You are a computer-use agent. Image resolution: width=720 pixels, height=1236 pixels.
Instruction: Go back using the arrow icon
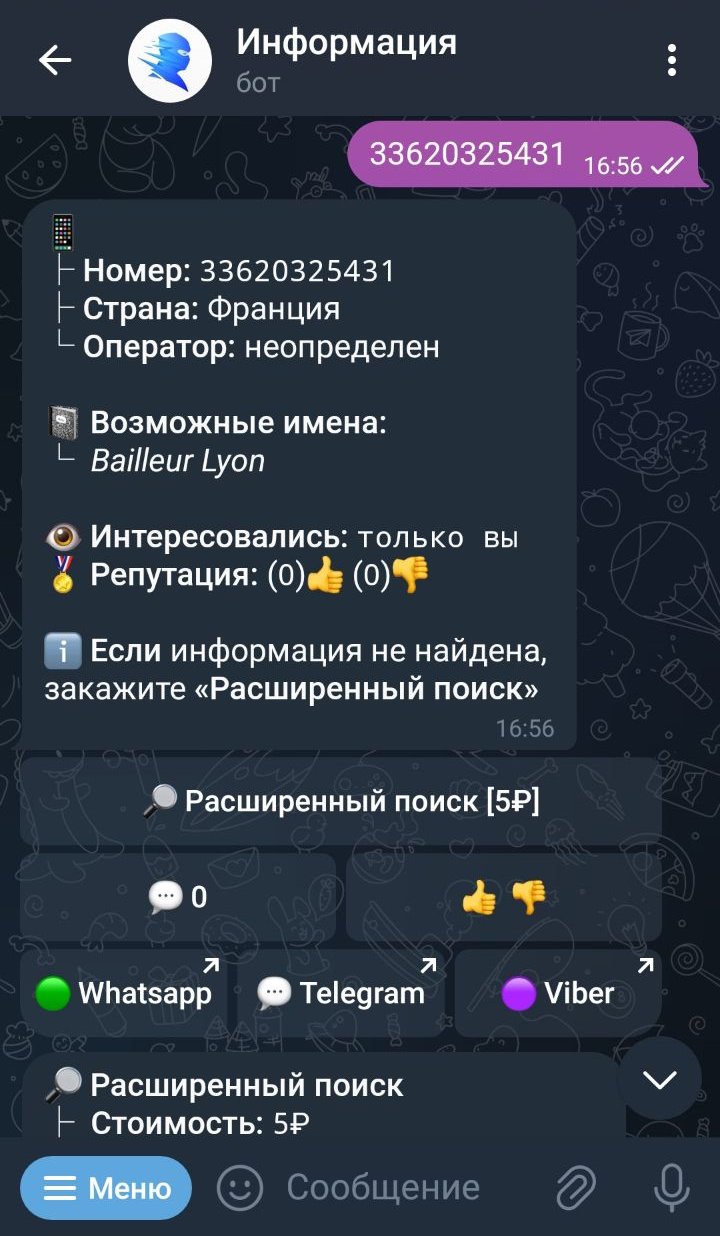tap(55, 61)
